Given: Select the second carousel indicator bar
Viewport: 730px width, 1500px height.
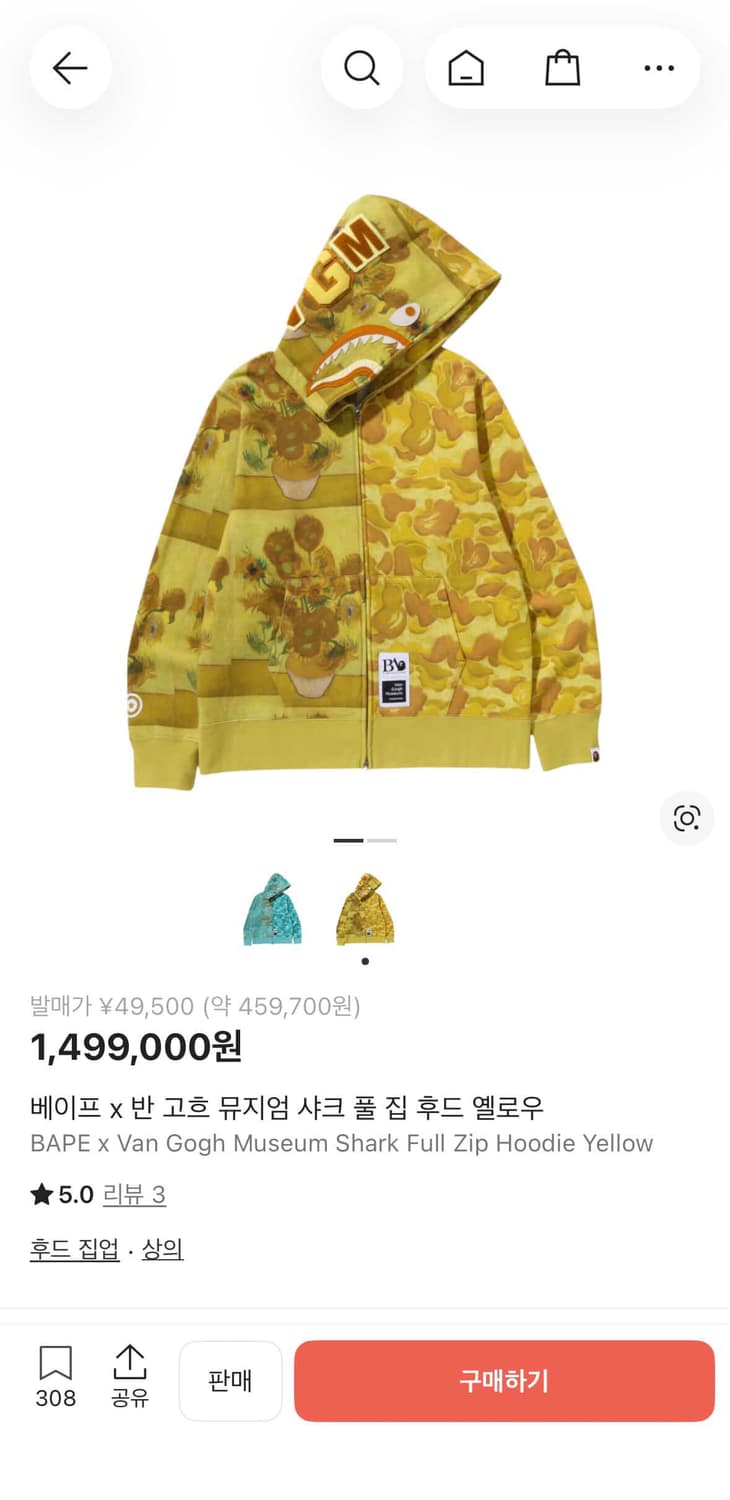Looking at the screenshot, I should coord(382,841).
